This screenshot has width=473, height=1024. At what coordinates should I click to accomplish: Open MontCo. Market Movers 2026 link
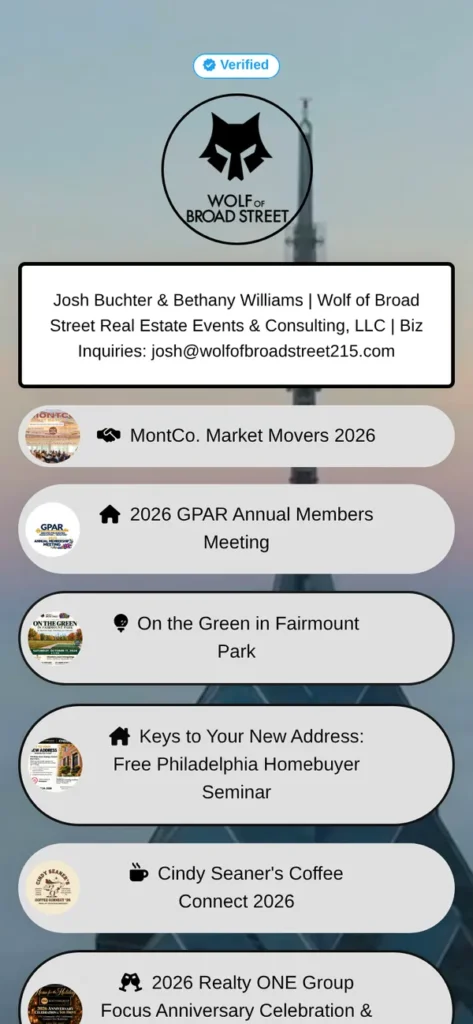pos(236,436)
